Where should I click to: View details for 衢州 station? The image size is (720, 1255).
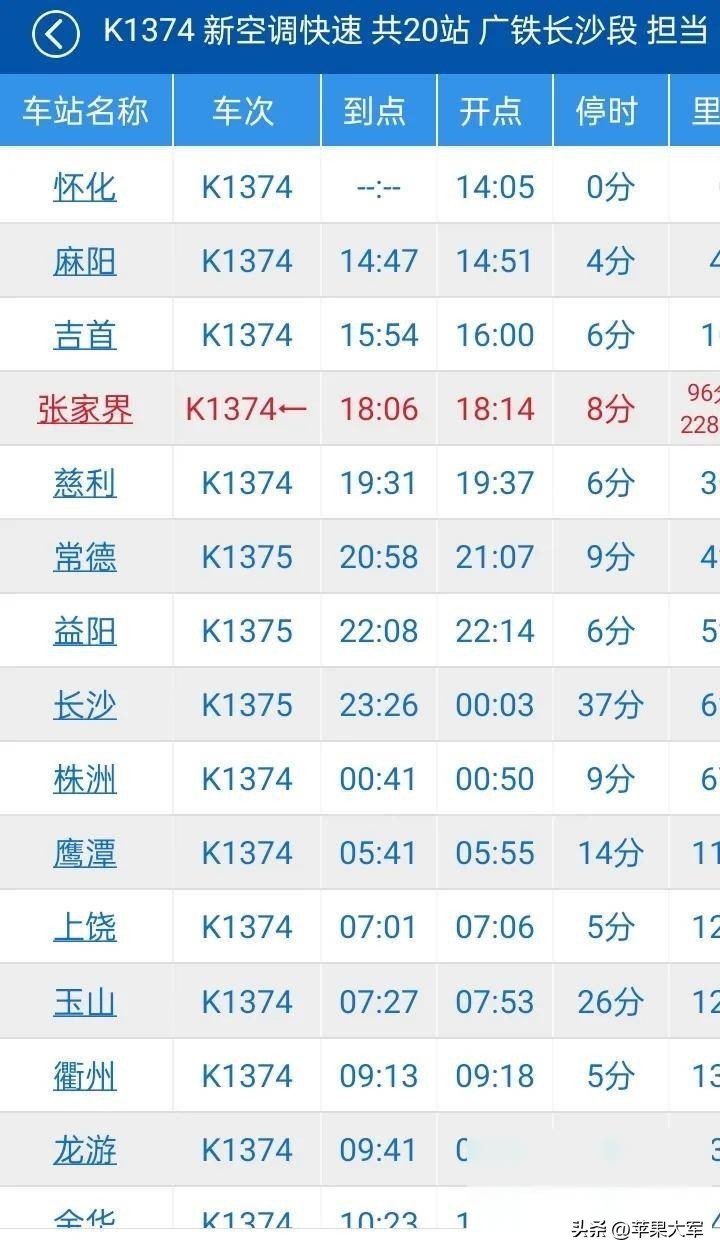coord(85,1076)
